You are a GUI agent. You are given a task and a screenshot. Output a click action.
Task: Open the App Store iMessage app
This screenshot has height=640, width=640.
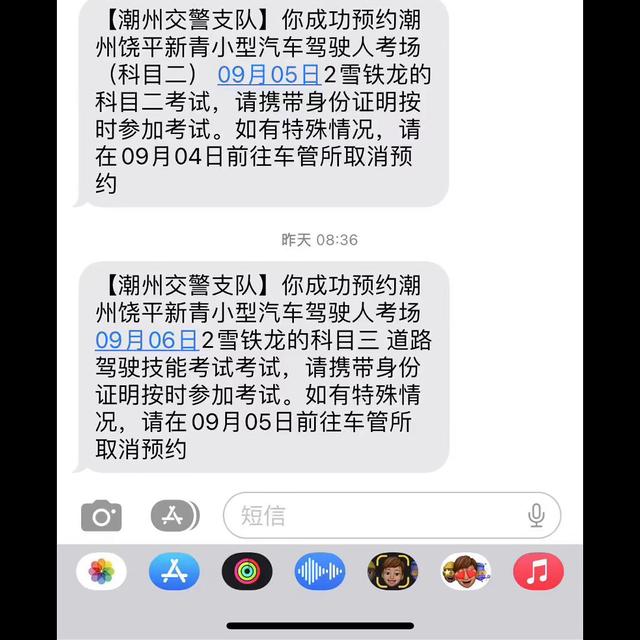point(174,571)
